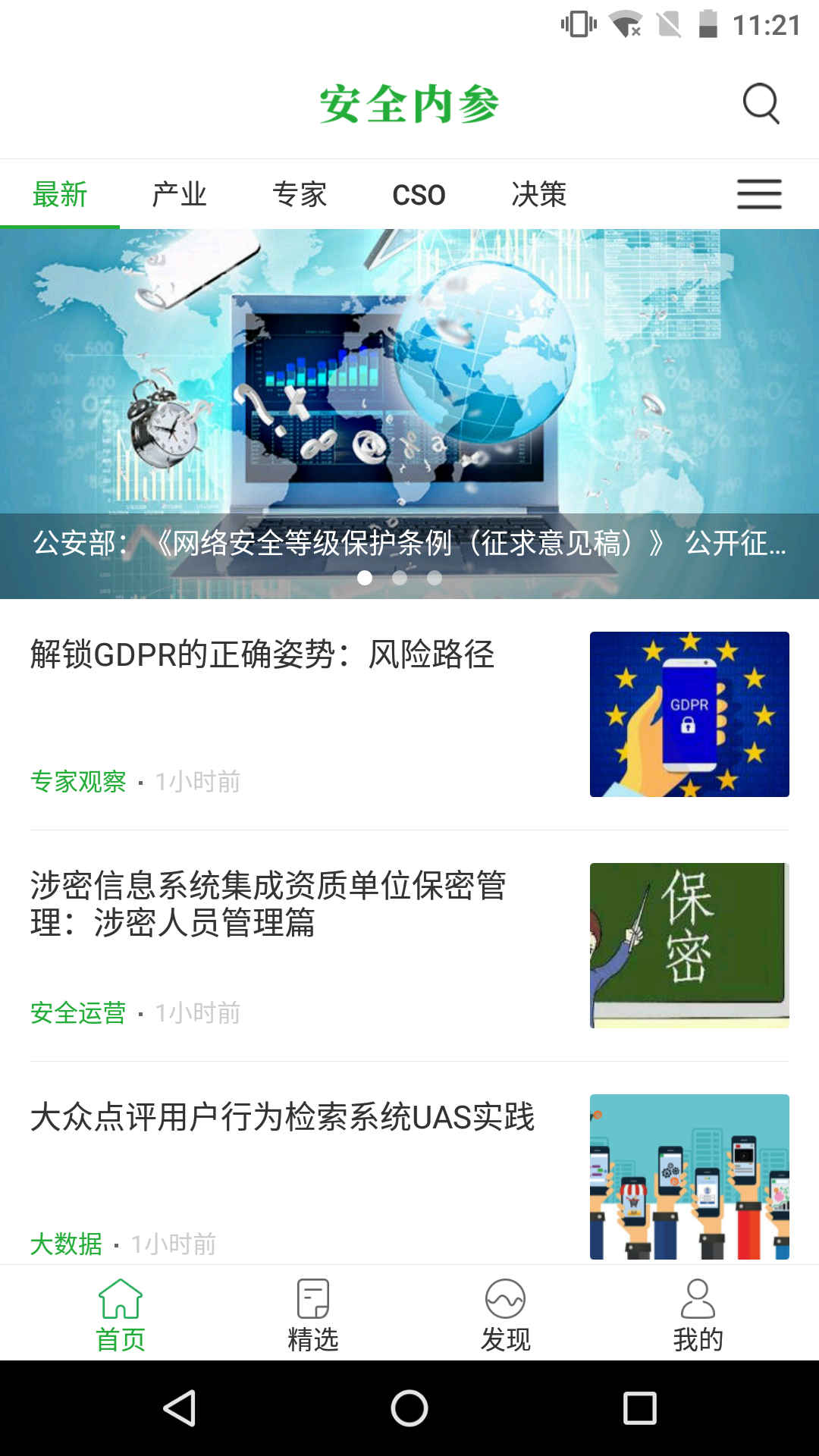The height and width of the screenshot is (1456, 819).
Task: Select the CSO tab
Action: point(419,195)
